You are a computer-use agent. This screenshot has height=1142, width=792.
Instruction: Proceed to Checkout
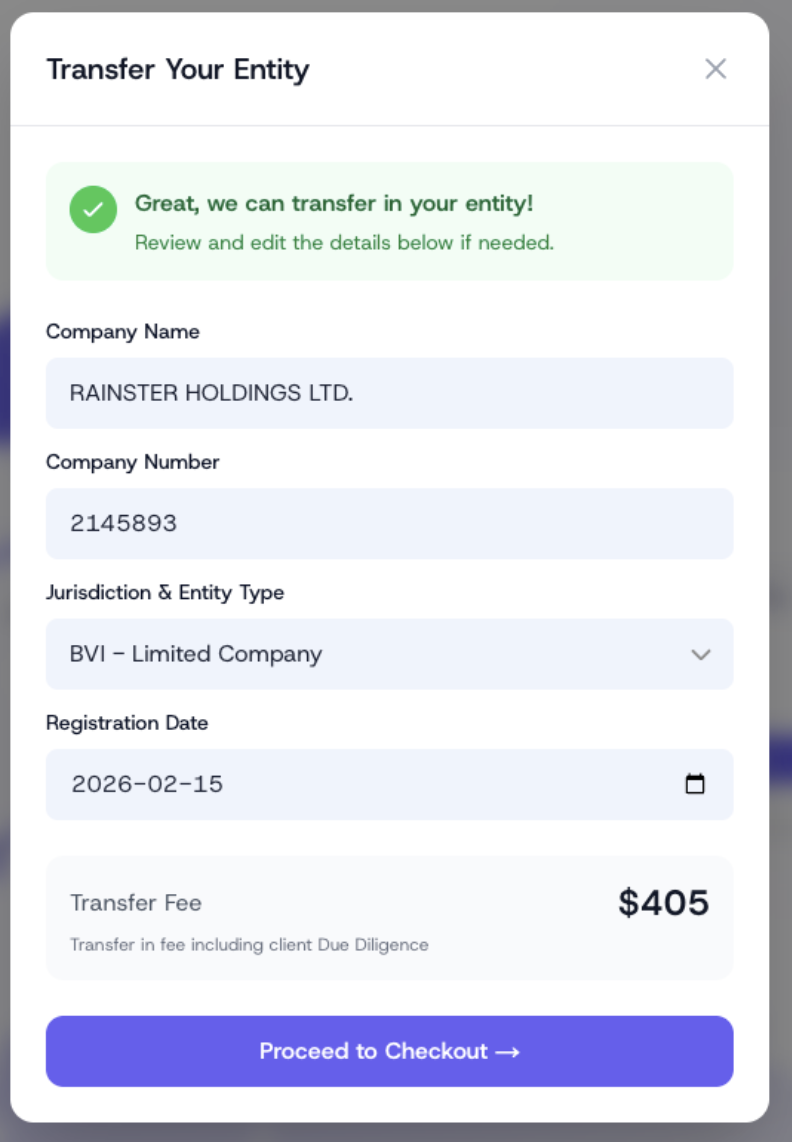point(389,1051)
